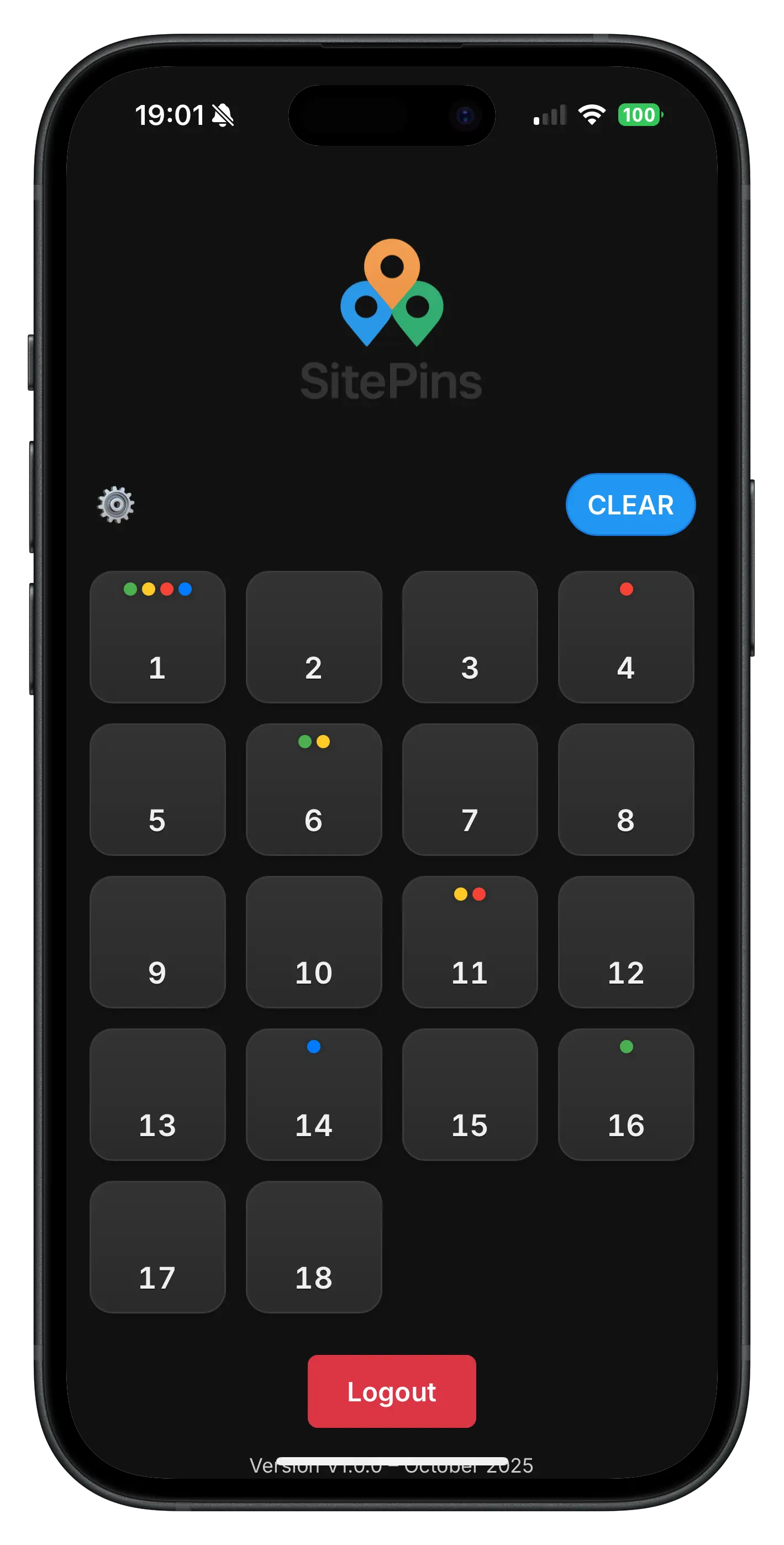Open tile 4 with the red dot
Viewport: 784px width, 1545px height.
tap(625, 637)
